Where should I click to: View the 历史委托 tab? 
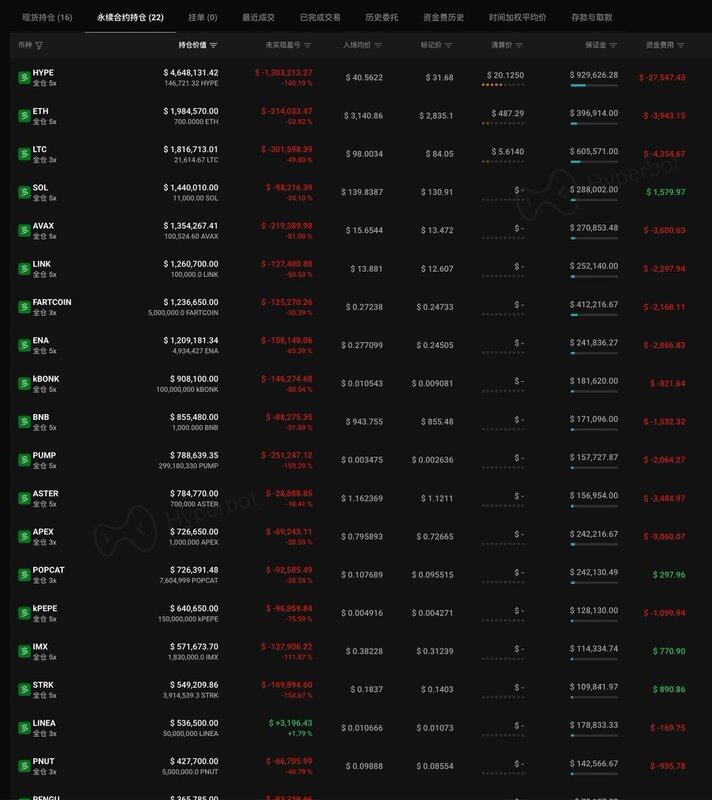tap(381, 17)
